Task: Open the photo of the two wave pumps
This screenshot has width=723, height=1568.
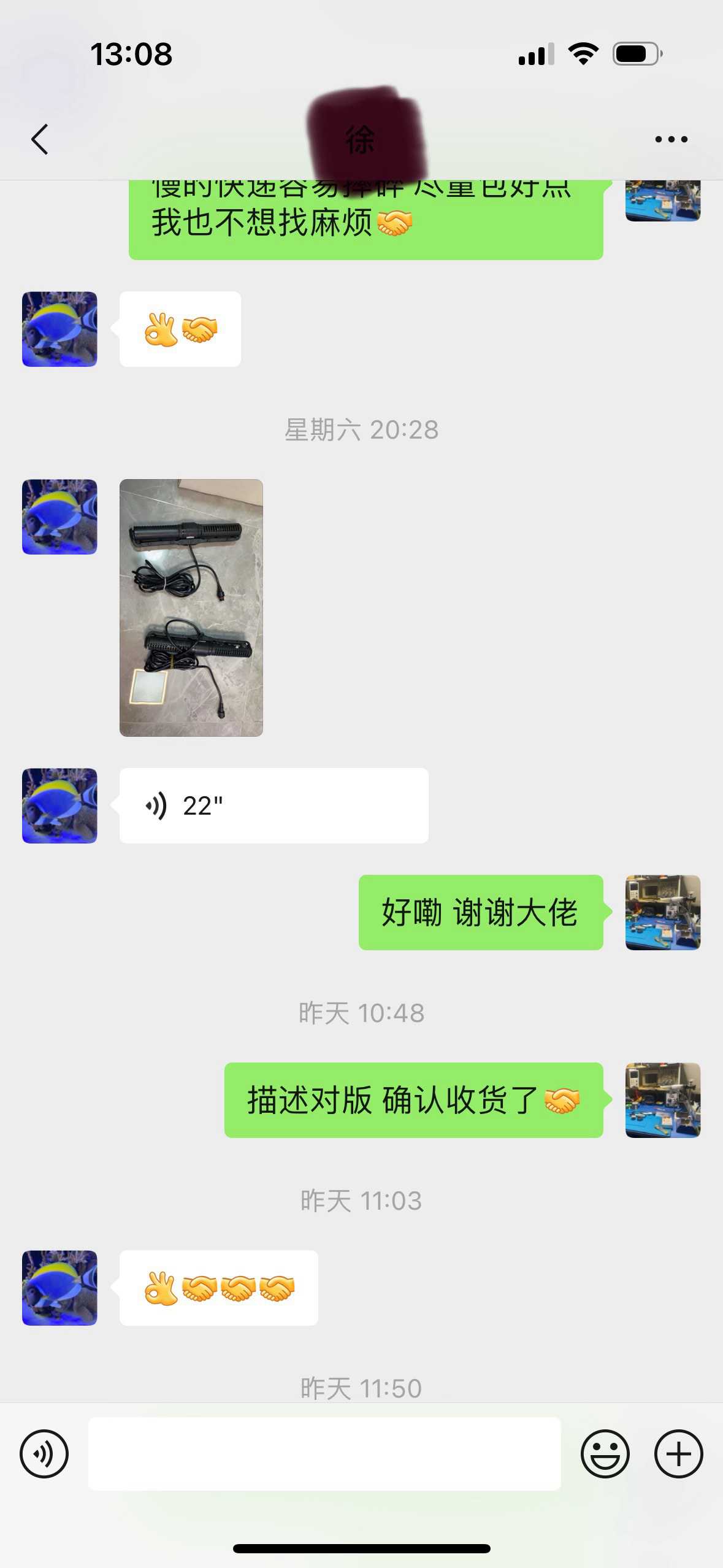Action: click(191, 607)
